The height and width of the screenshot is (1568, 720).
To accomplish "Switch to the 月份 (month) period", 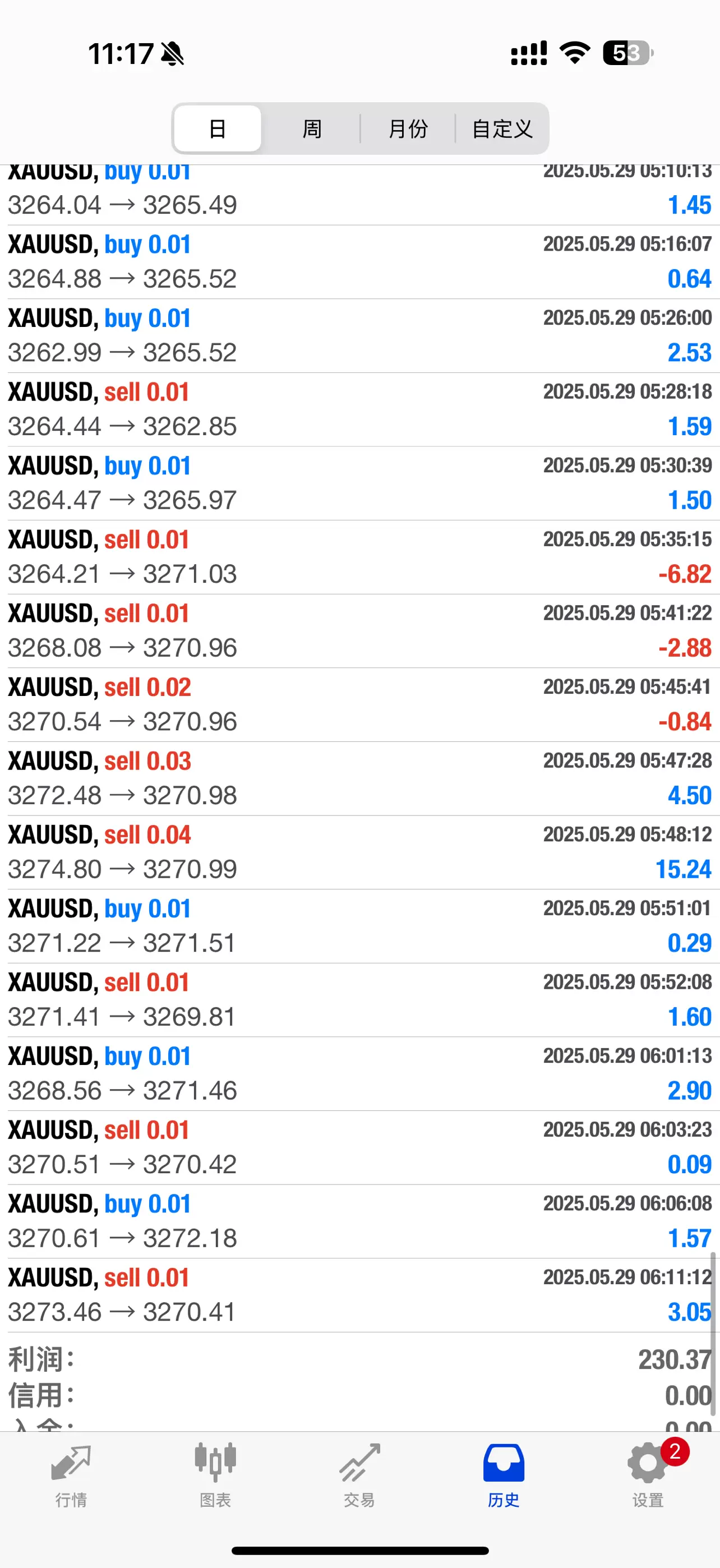I will pyautogui.click(x=408, y=128).
